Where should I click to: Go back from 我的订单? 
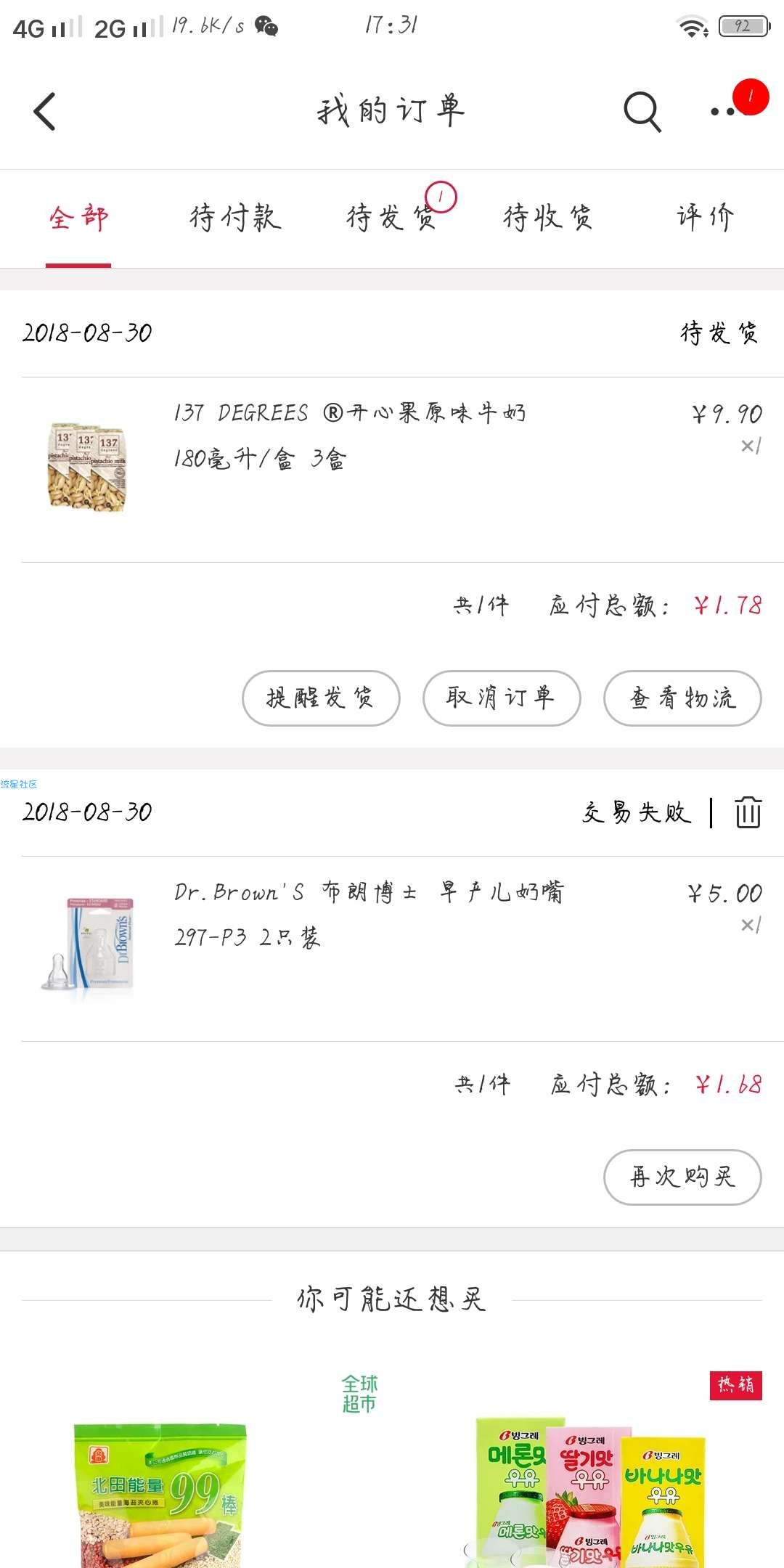click(x=45, y=112)
